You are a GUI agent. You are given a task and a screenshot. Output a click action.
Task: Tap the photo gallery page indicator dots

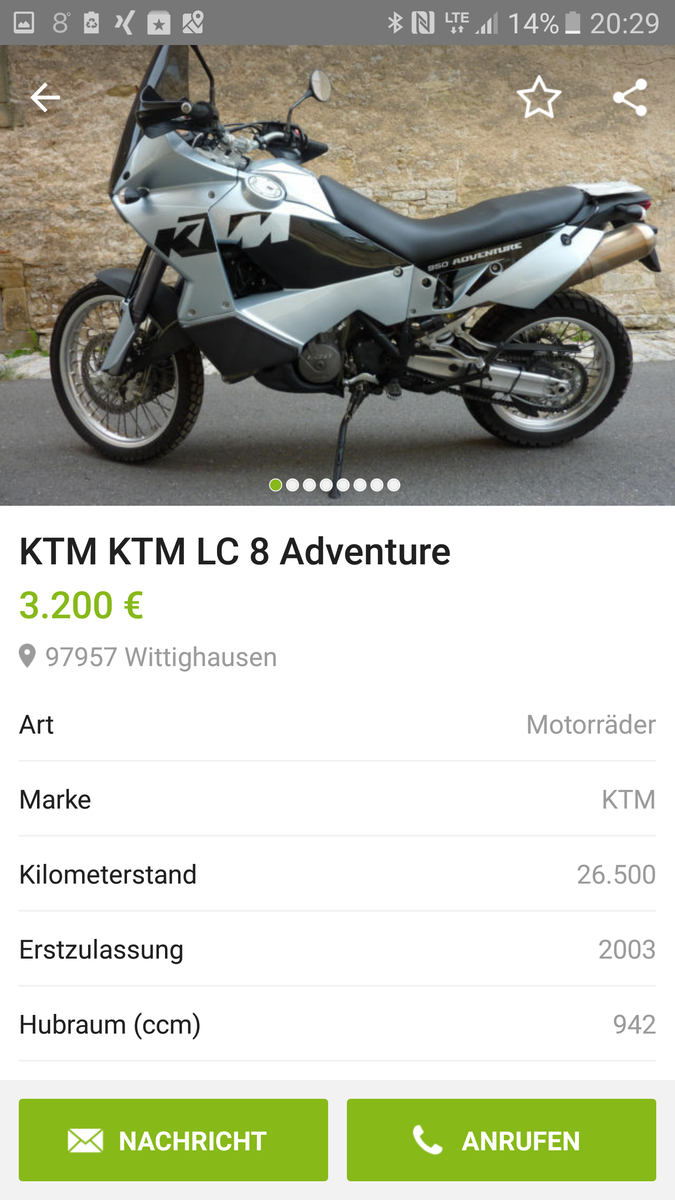tap(335, 485)
